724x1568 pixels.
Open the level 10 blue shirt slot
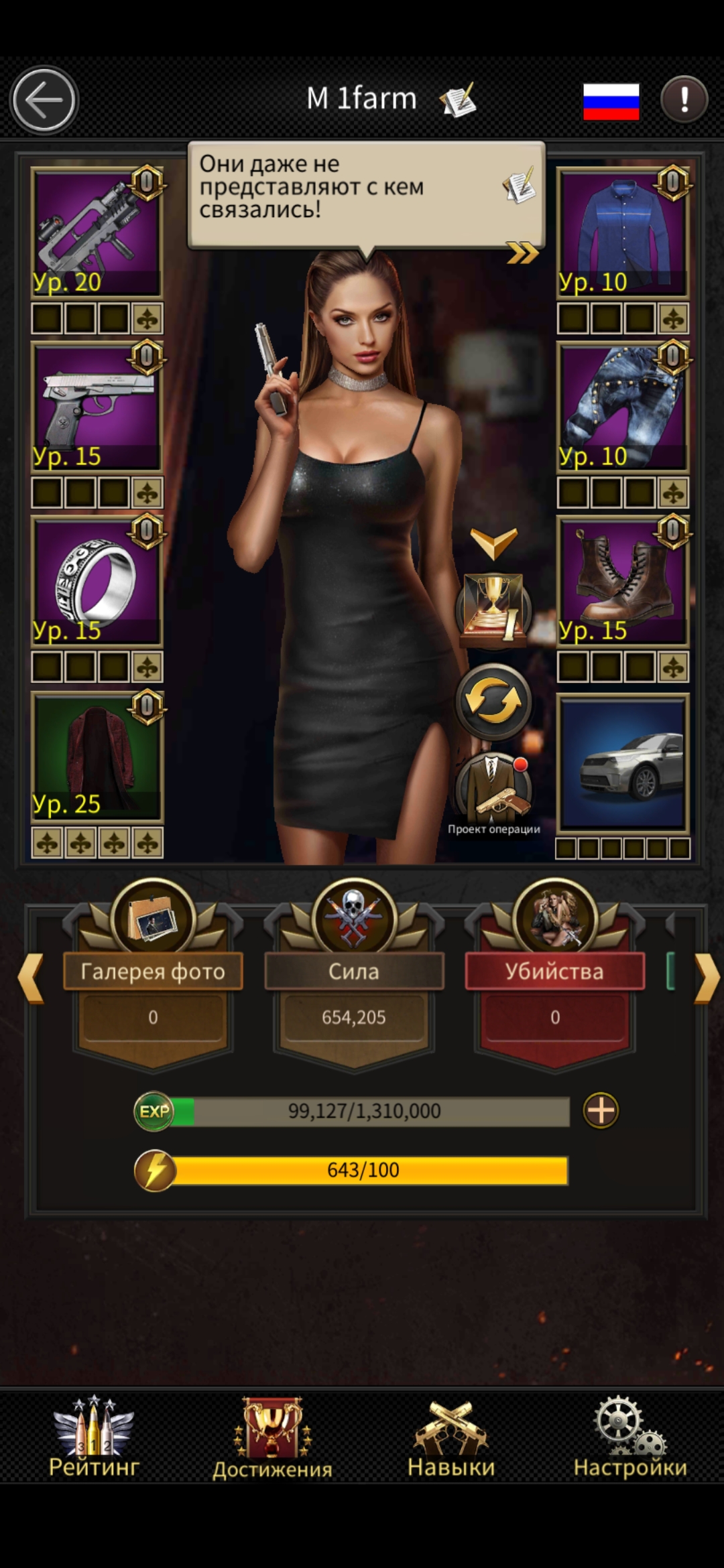click(x=623, y=231)
